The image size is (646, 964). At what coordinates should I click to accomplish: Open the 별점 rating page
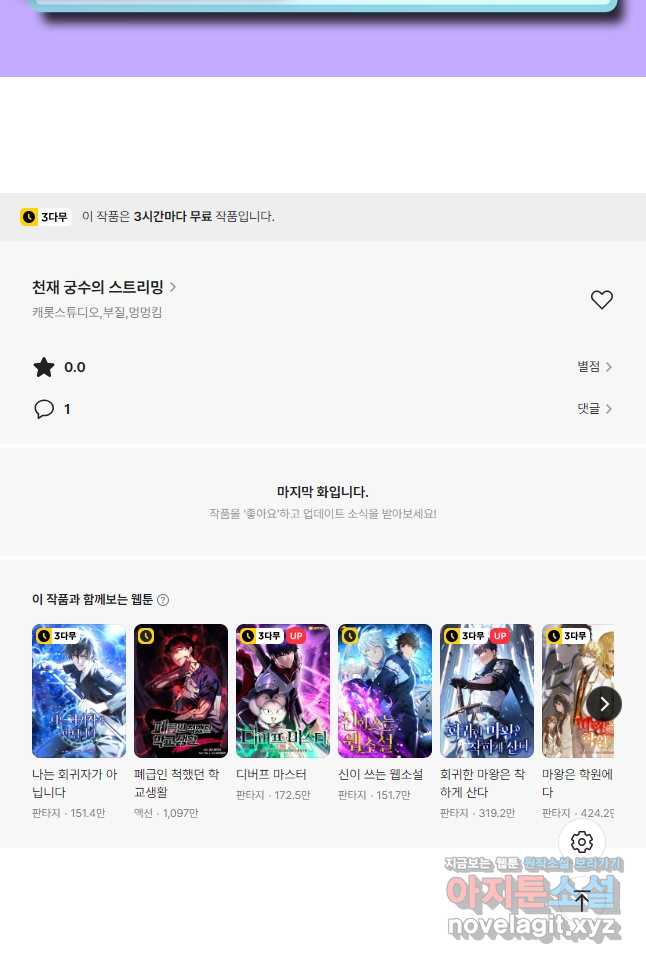pyautogui.click(x=594, y=367)
